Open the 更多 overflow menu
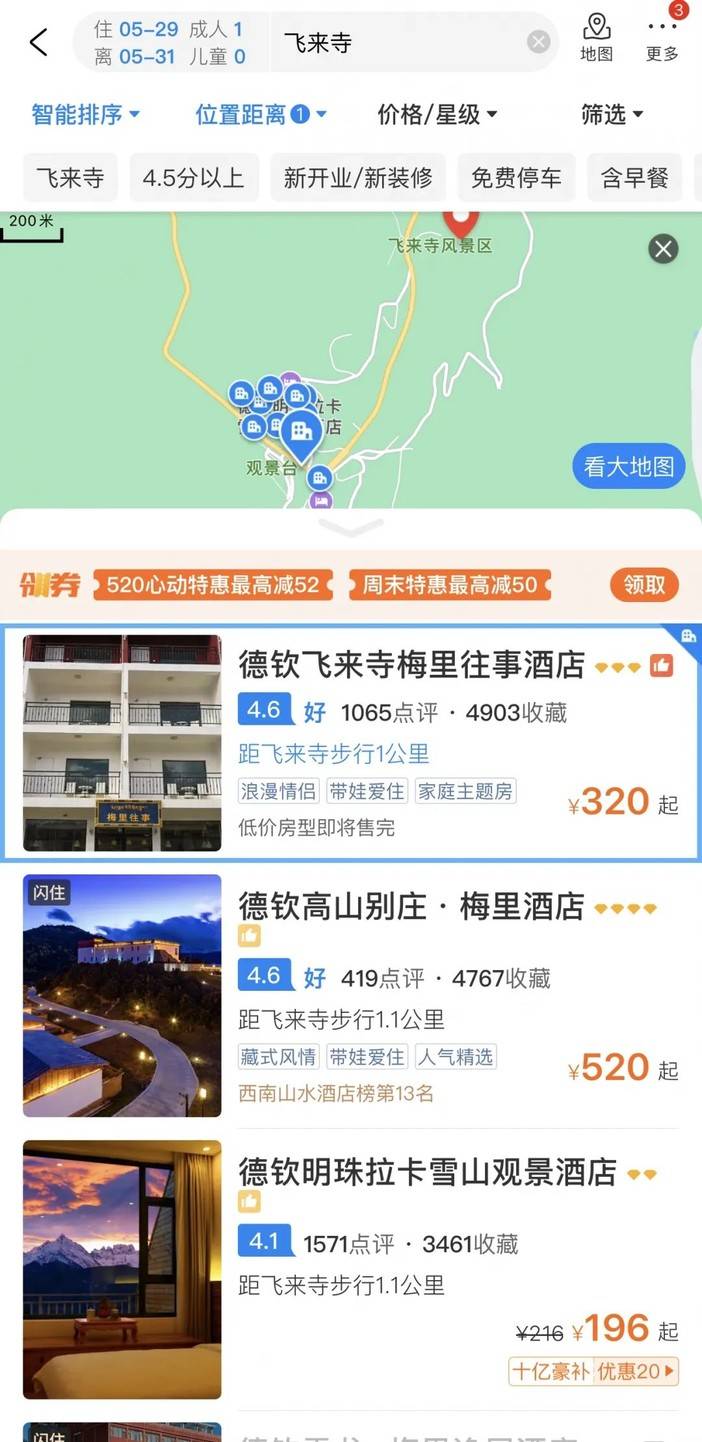Viewport: 702px width, 1442px height. point(662,39)
